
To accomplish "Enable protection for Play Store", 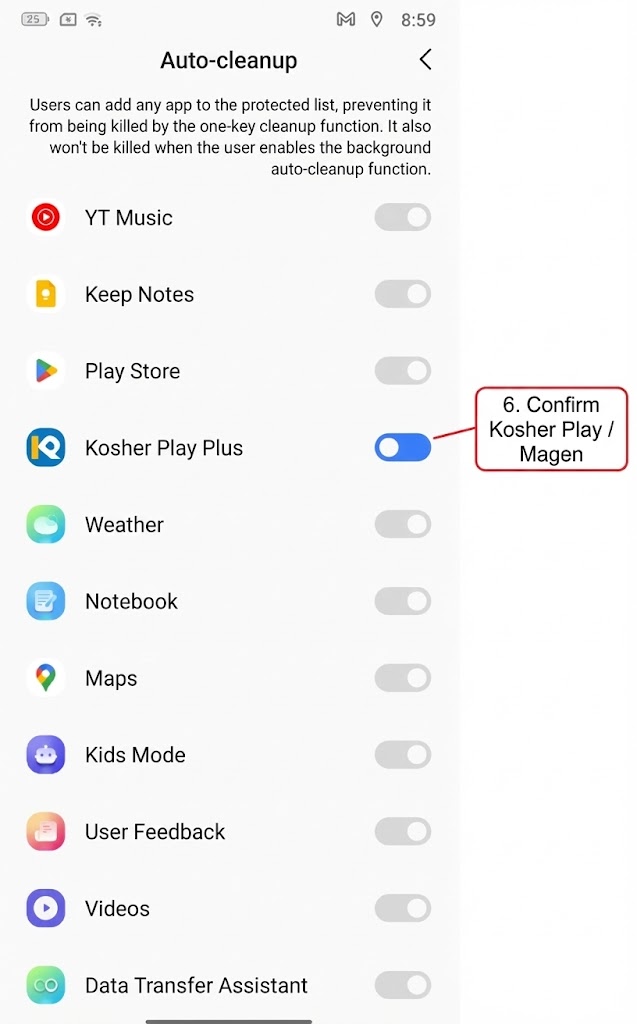I will pos(402,371).
